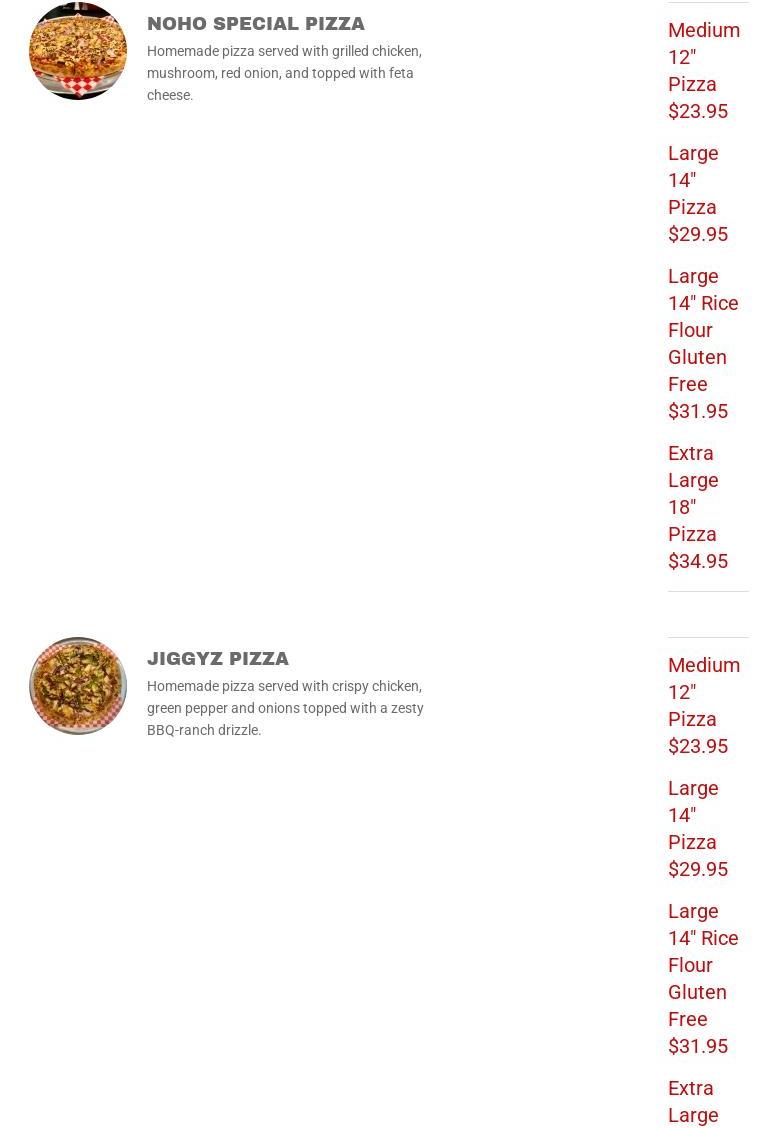Open the Noho Special Pizza photo
This screenshot has height=1128, width=778.
(x=78, y=51)
